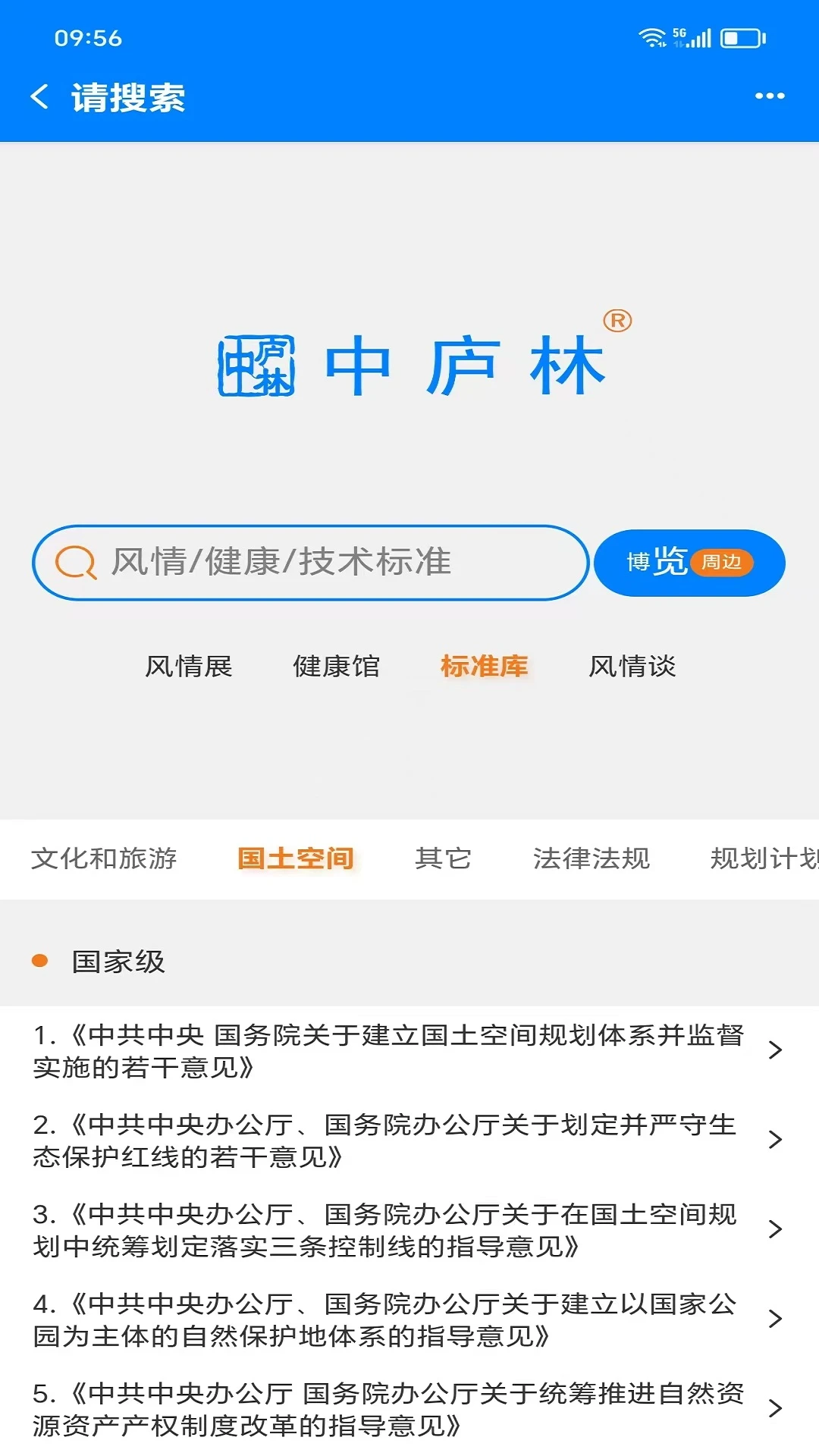Screen dimensions: 819x1456
Task: Select the 标准库 option
Action: [x=486, y=667]
